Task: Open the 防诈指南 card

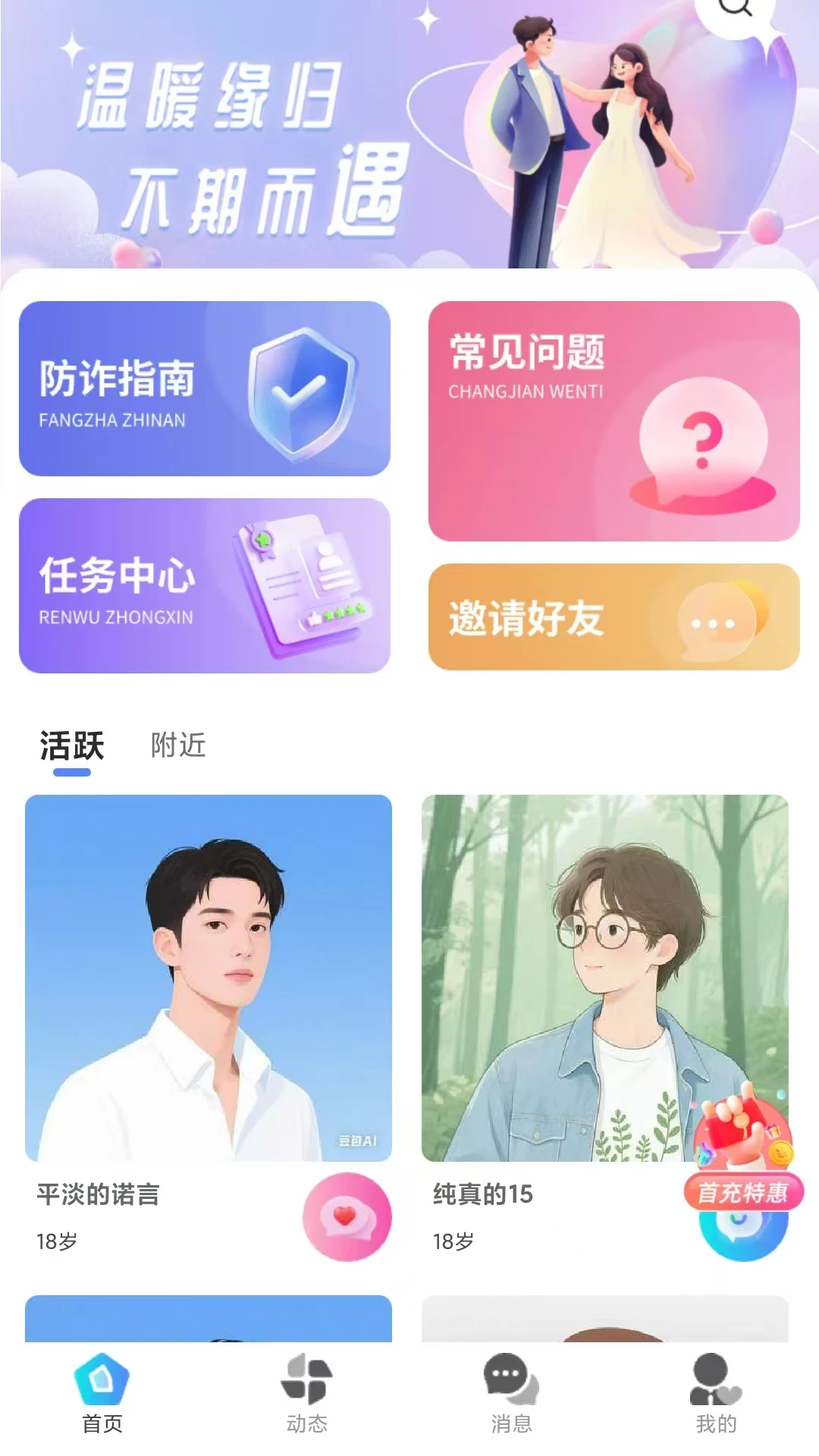Action: pos(205,388)
